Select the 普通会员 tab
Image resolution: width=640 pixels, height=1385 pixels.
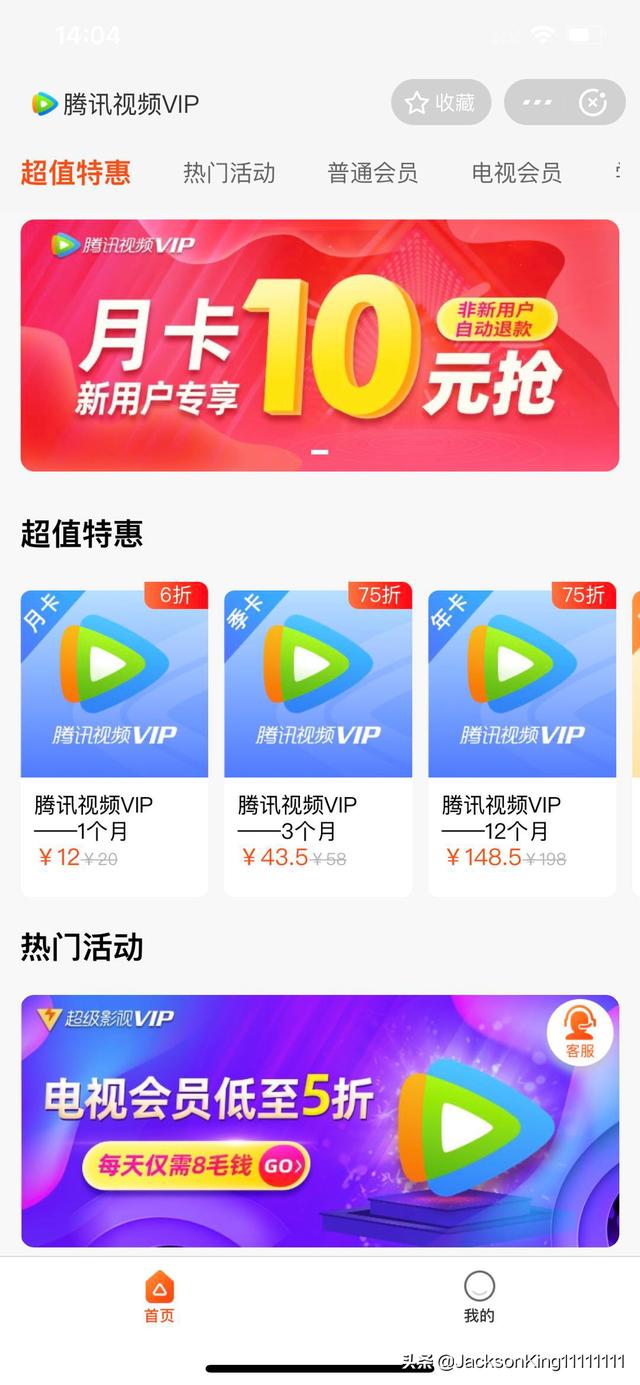tap(373, 172)
